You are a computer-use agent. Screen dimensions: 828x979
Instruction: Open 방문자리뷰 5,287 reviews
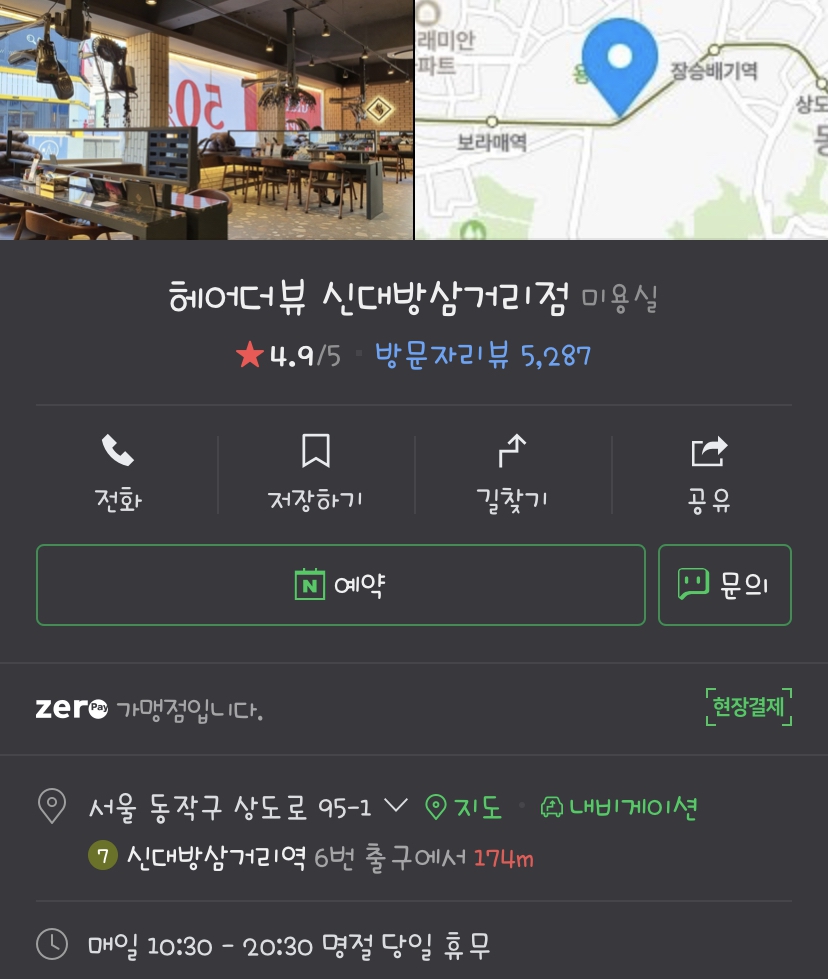coord(483,355)
